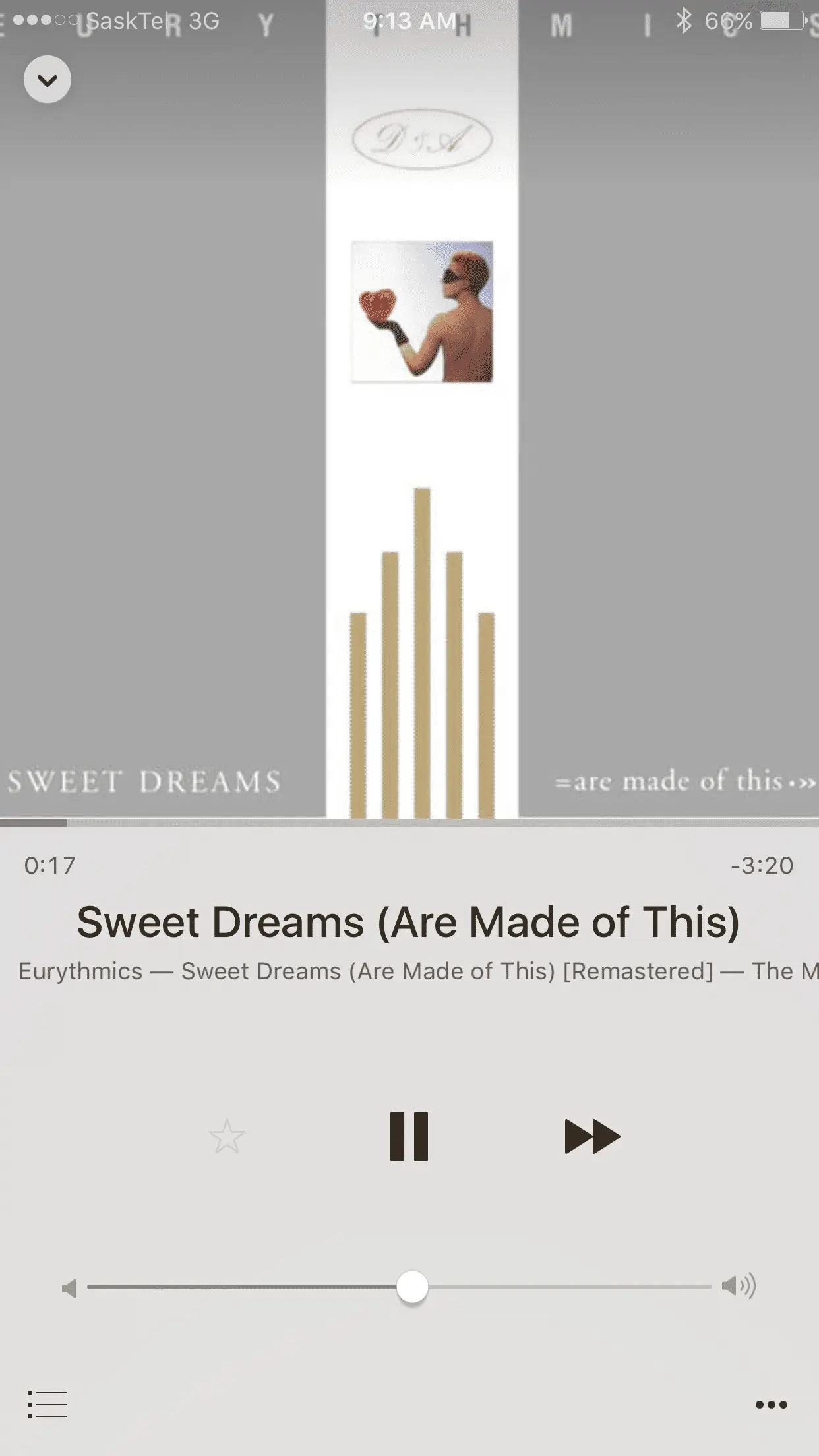Pause Sweet Dreams playback
Screen dimensions: 819x1456
[x=409, y=1136]
